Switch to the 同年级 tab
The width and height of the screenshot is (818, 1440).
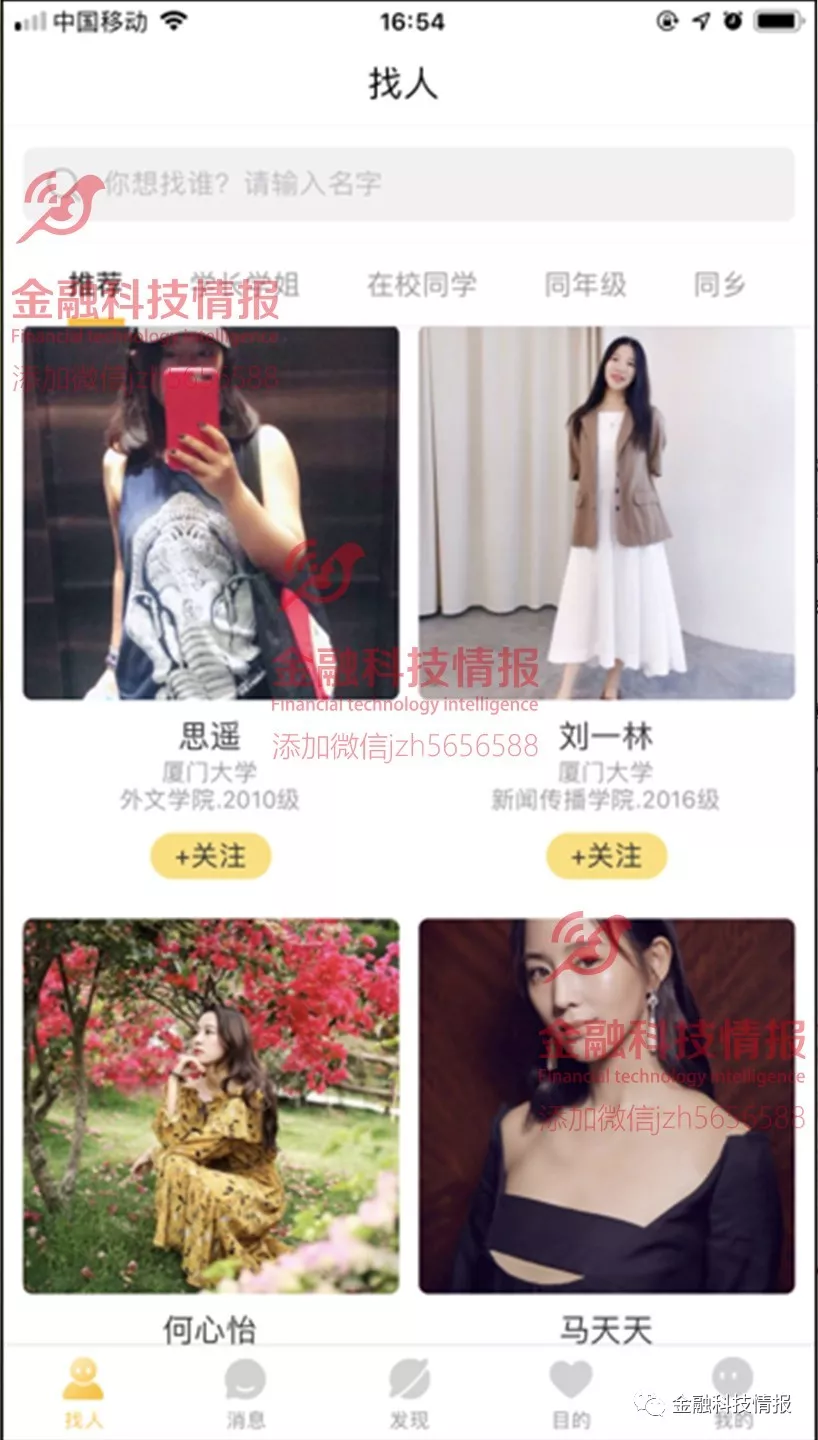pyautogui.click(x=585, y=285)
